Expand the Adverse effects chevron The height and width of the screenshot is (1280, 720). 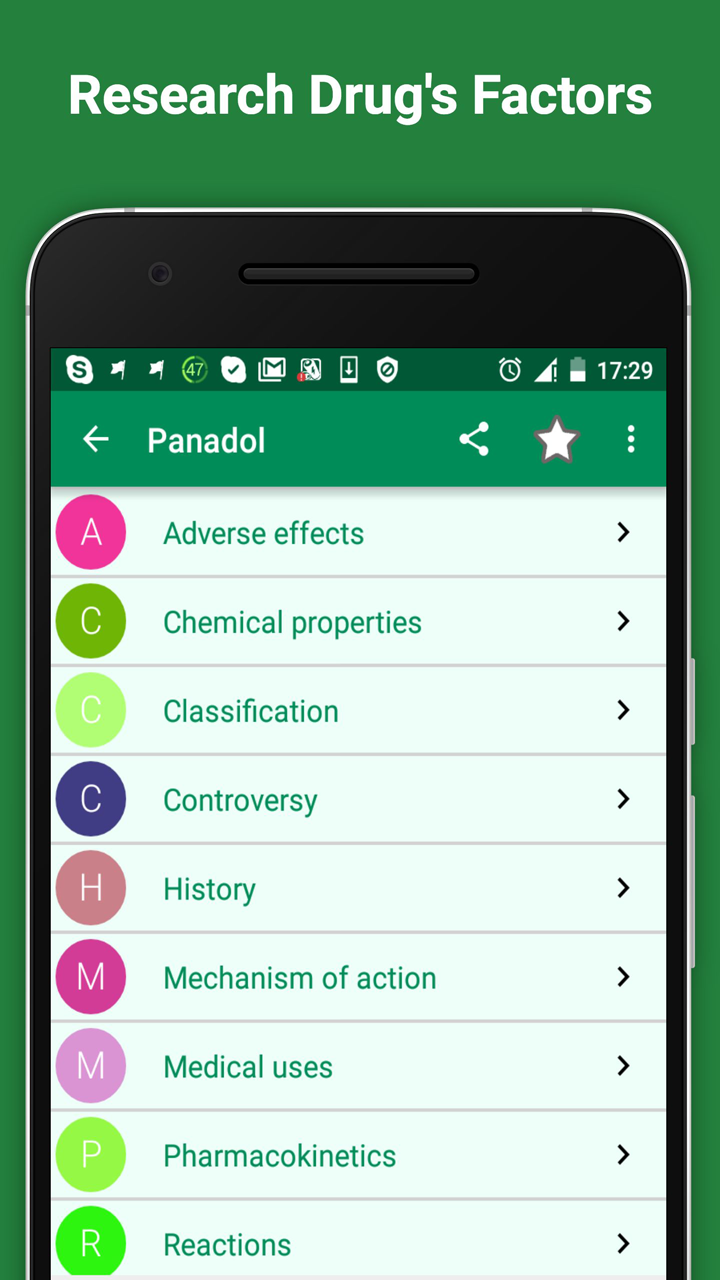623,532
